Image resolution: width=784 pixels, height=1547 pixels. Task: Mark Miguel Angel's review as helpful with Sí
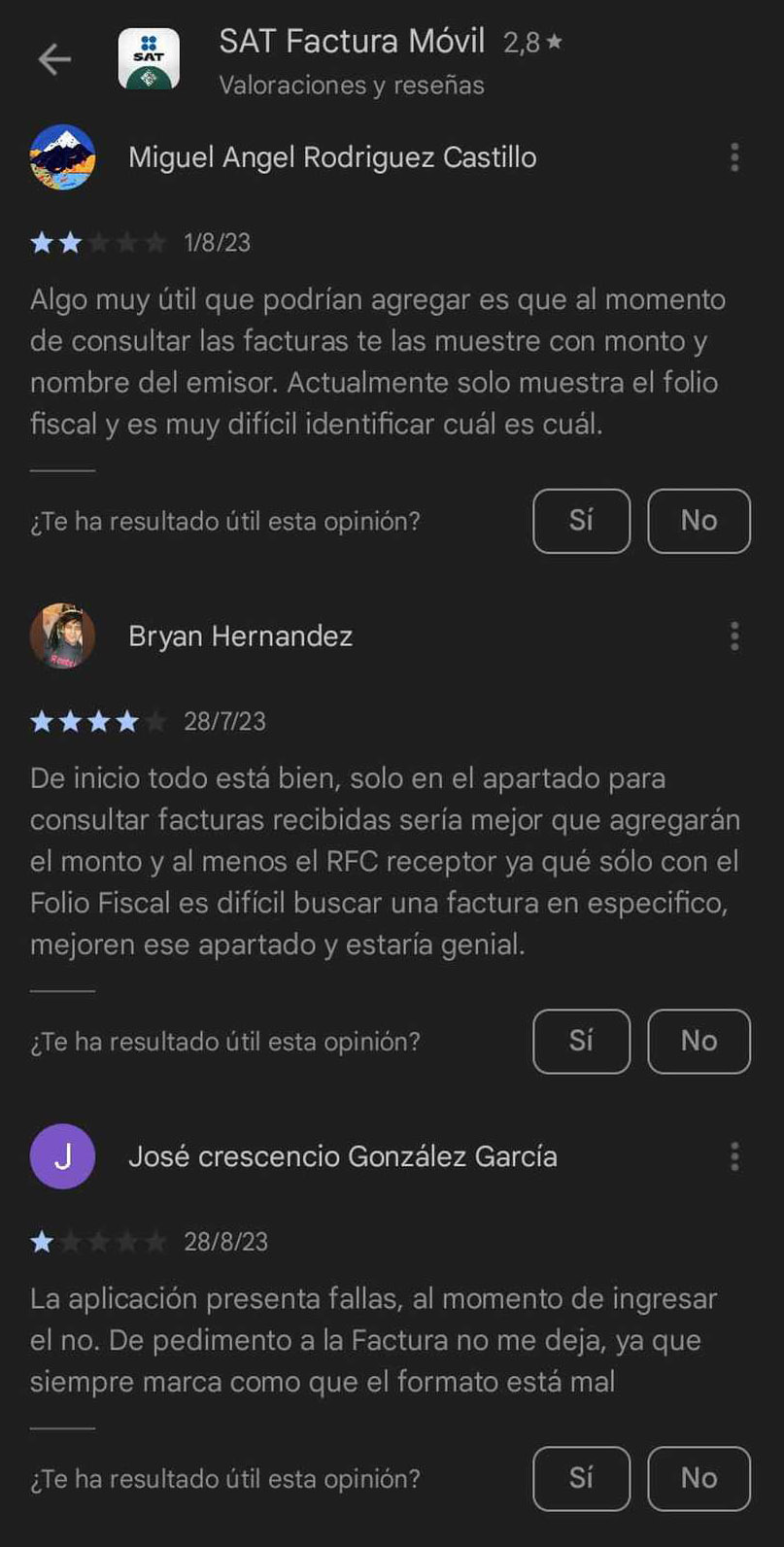pyautogui.click(x=581, y=521)
